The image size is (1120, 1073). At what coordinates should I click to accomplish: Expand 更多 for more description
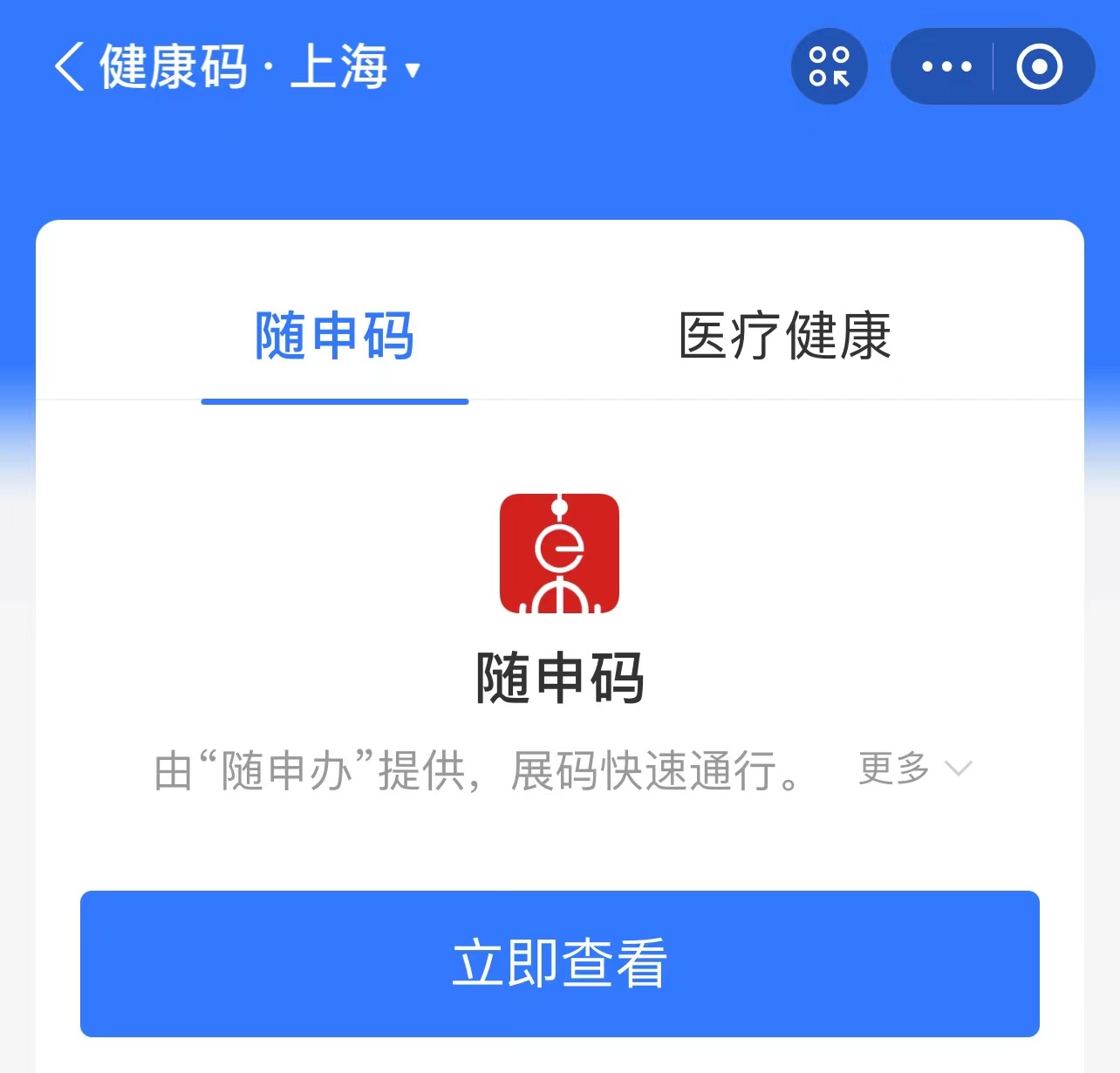coord(914,769)
